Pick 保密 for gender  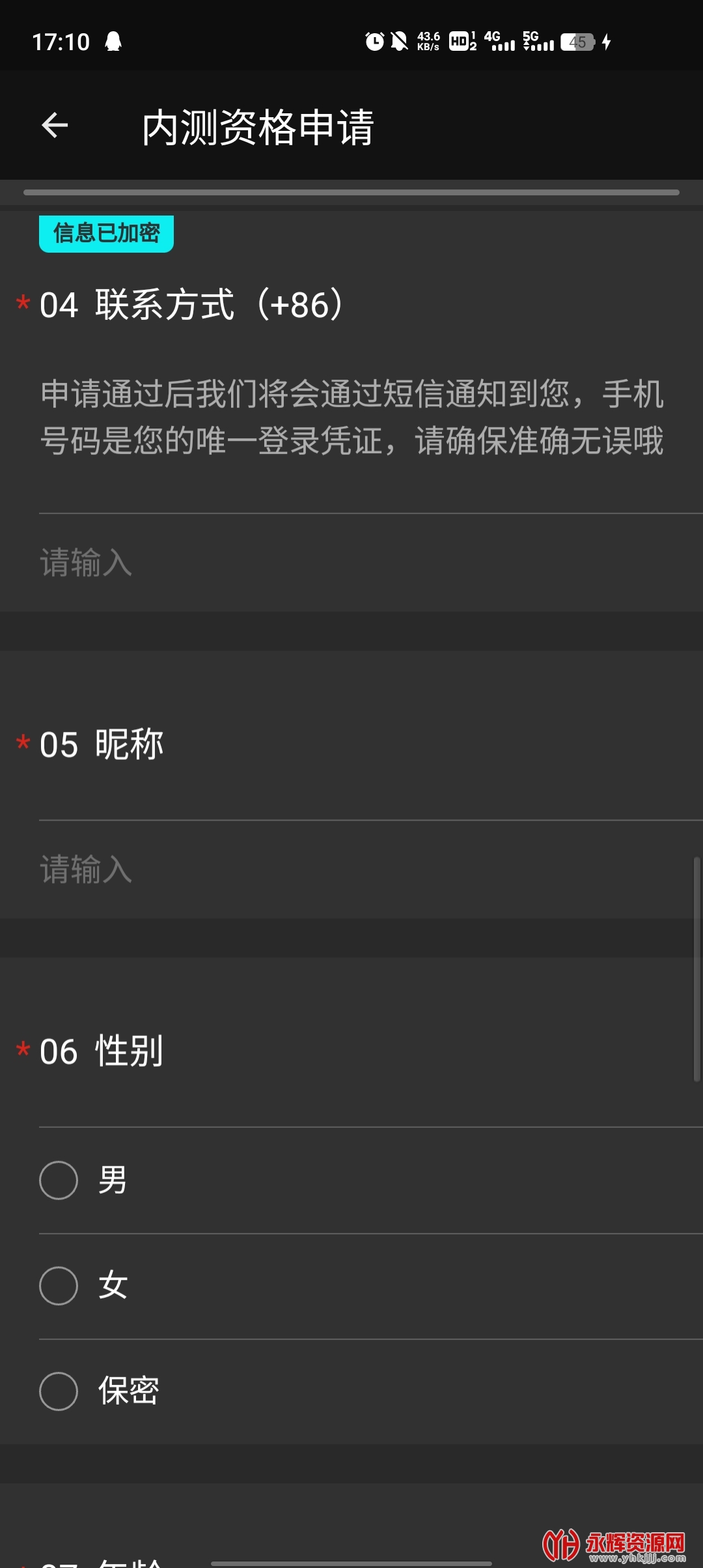point(59,1391)
